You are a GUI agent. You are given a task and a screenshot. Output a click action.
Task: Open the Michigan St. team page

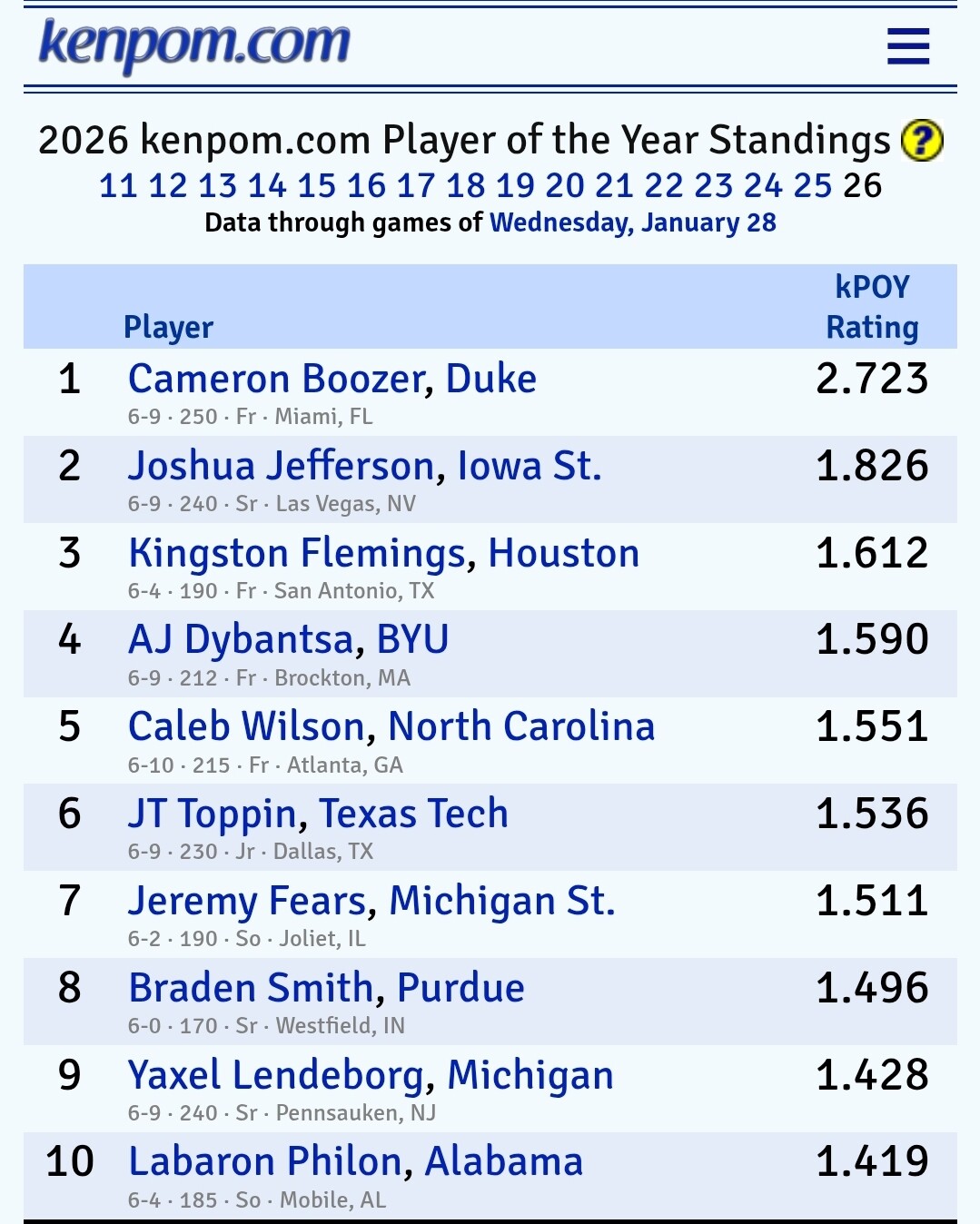coord(501,902)
